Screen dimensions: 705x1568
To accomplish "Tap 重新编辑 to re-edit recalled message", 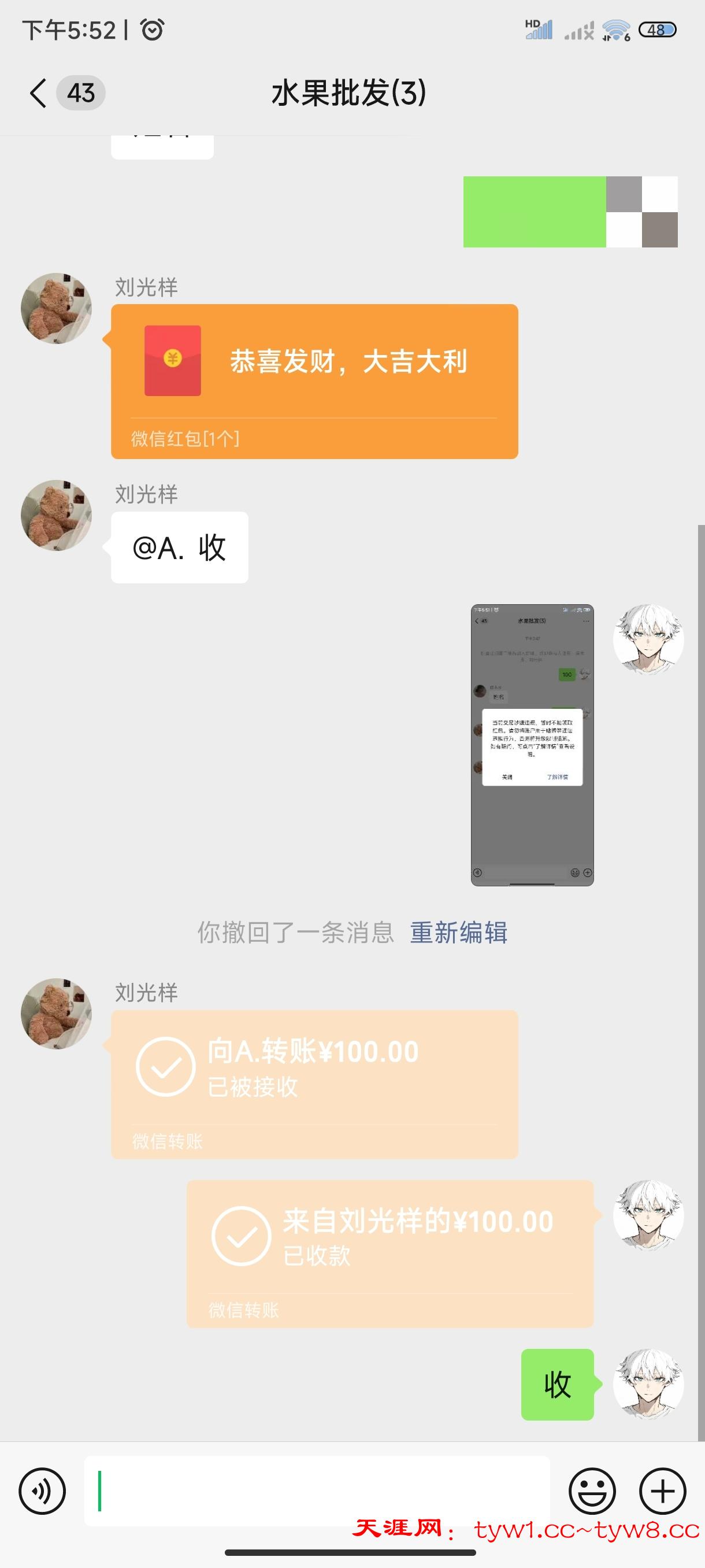I will 458,933.
